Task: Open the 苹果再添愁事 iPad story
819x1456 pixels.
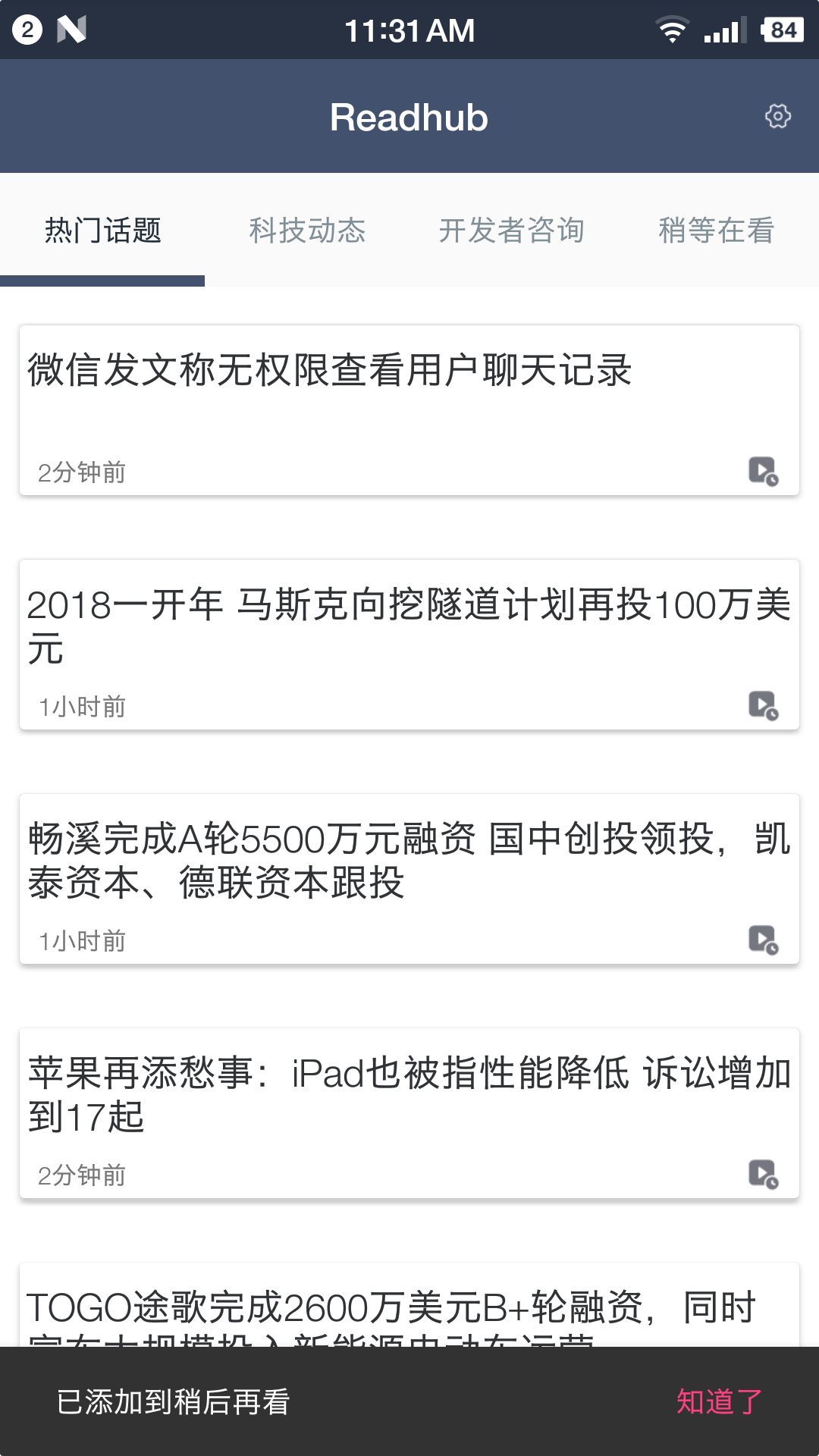Action: [x=409, y=1095]
